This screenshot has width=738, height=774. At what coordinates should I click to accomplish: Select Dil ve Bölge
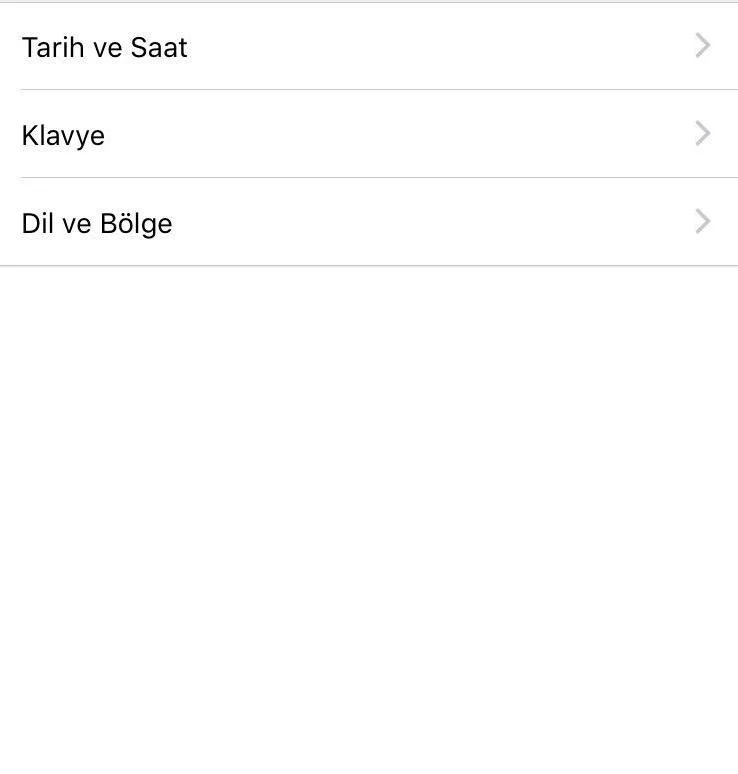coord(368,223)
